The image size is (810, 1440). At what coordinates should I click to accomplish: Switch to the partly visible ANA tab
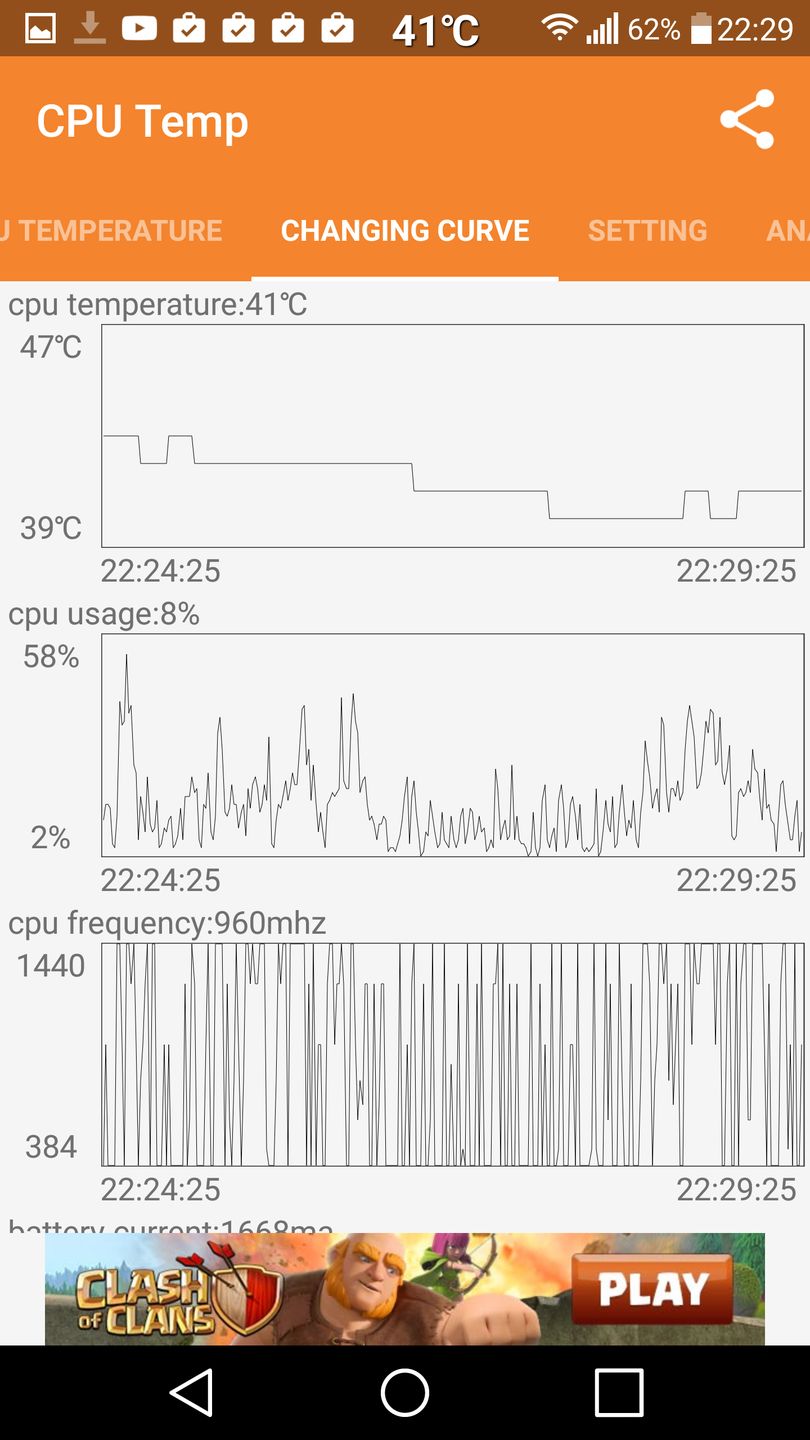point(787,231)
